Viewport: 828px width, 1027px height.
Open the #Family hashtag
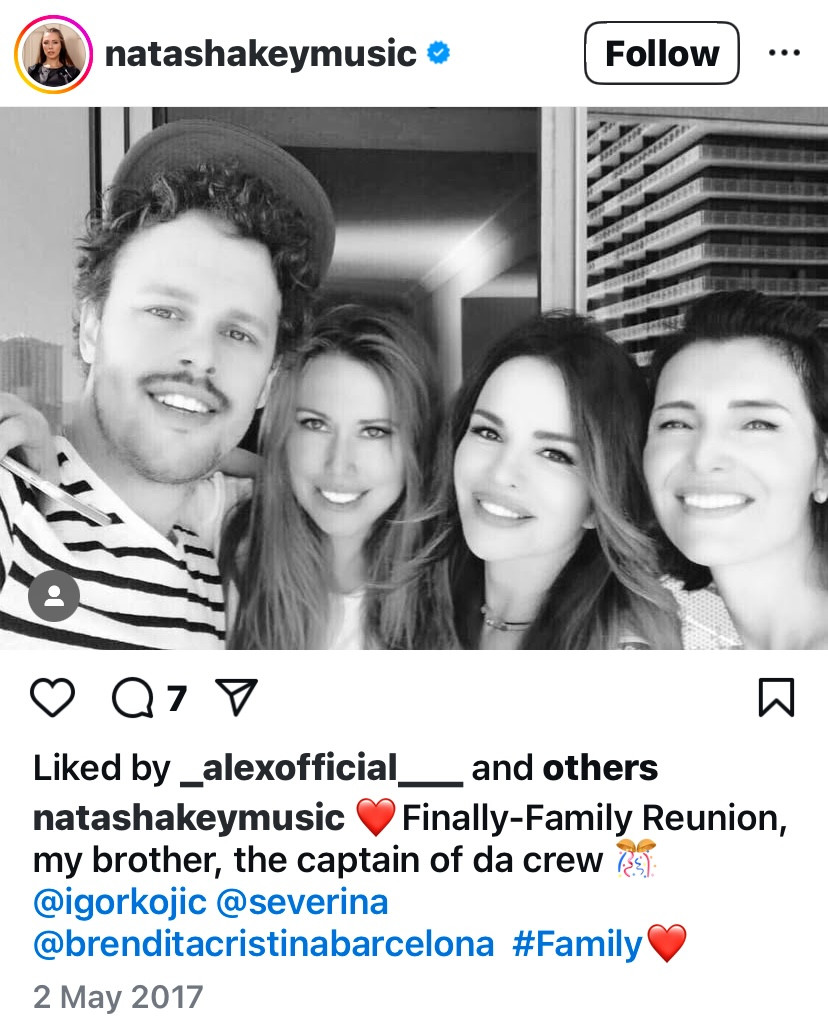point(577,944)
